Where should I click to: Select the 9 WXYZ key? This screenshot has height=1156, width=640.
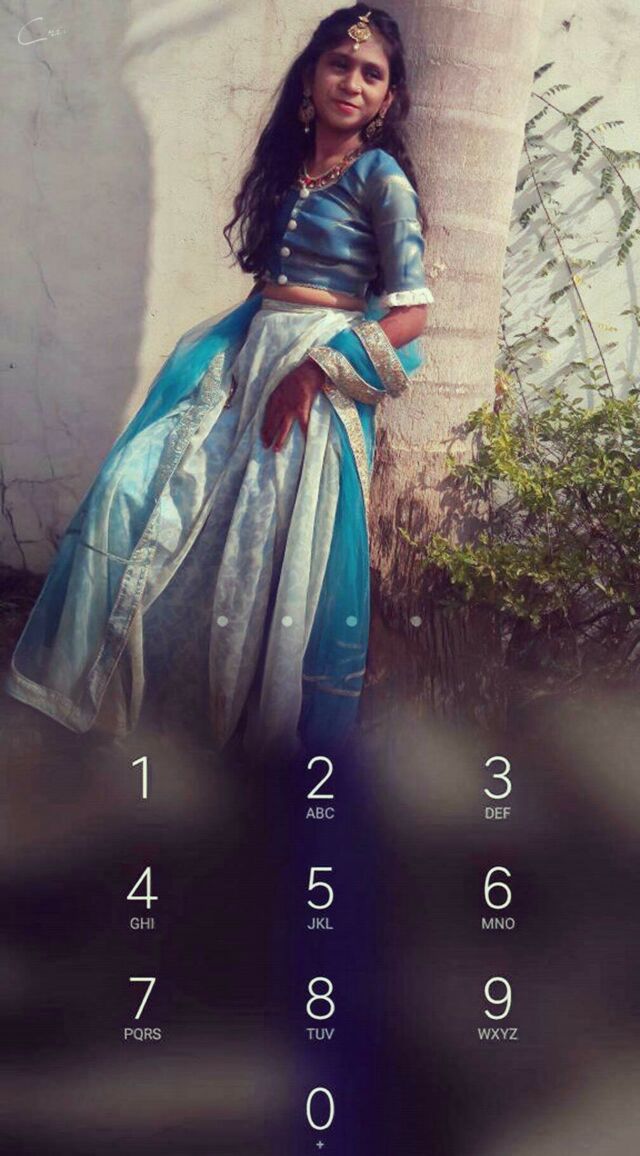tap(497, 1007)
